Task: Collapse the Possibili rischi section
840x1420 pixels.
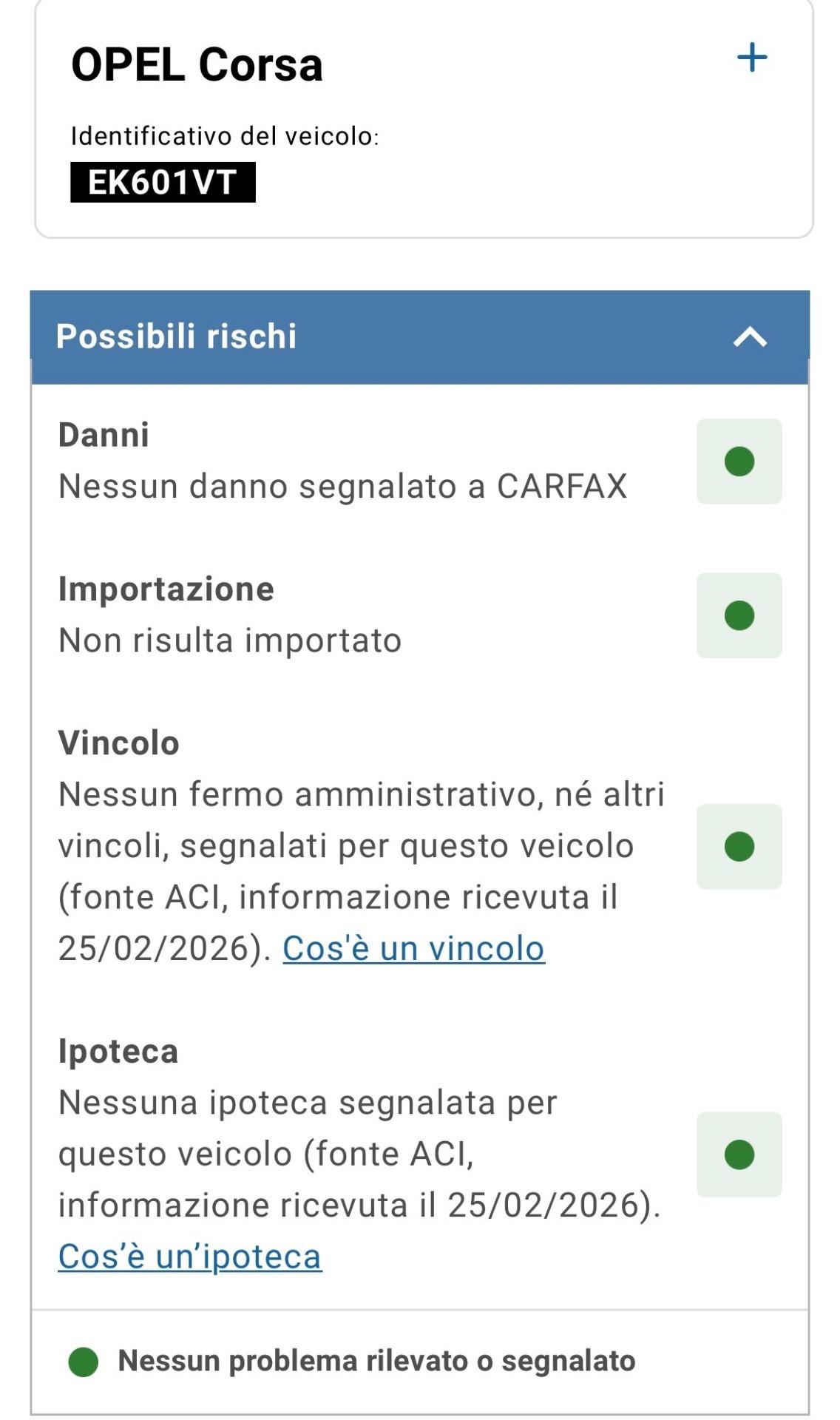Action: click(750, 337)
